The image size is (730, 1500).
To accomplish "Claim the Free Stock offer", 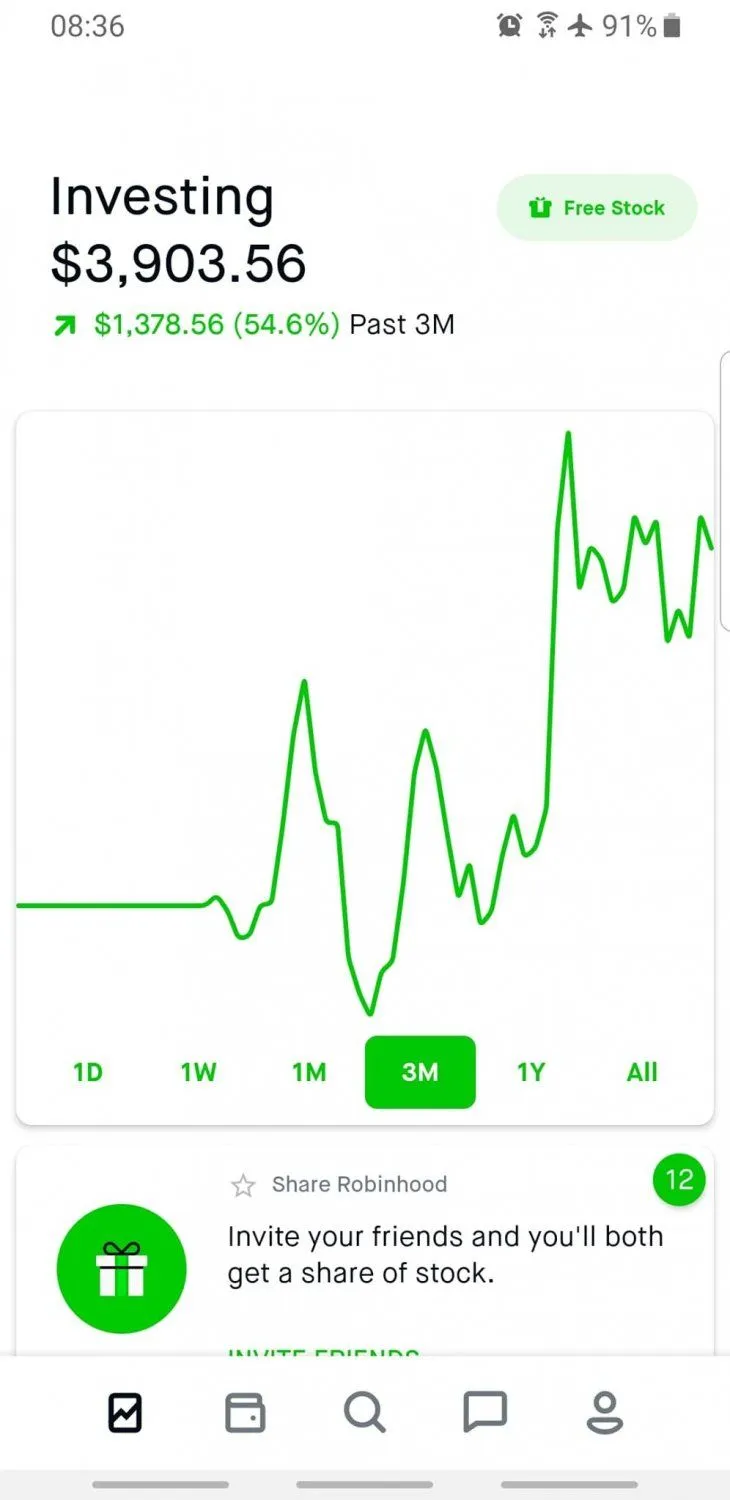I will pos(597,208).
